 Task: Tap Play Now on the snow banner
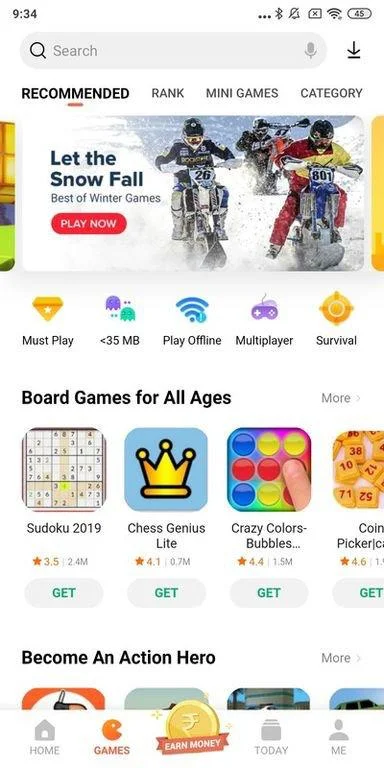click(89, 224)
